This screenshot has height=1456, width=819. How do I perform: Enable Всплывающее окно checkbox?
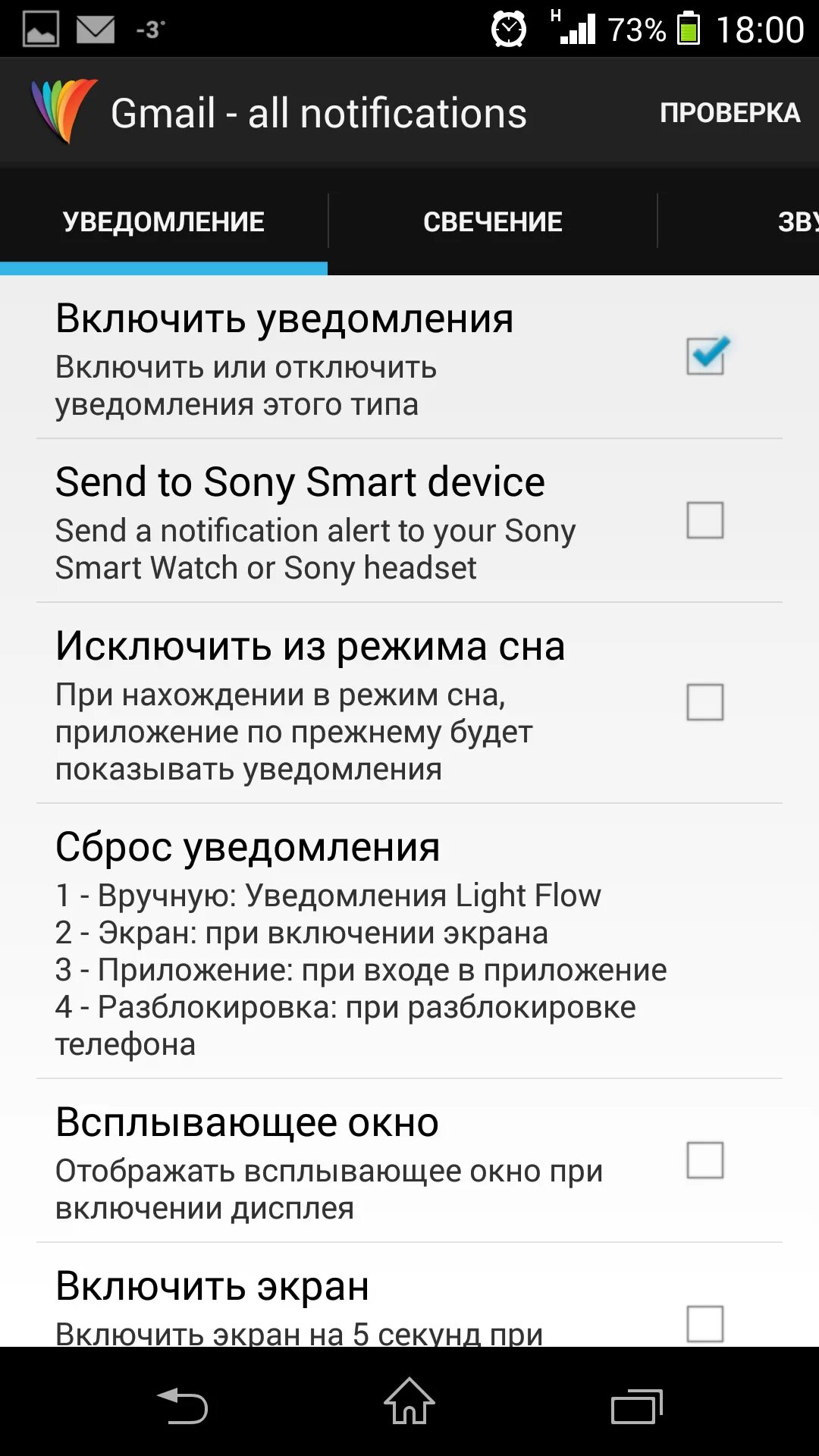[705, 1160]
